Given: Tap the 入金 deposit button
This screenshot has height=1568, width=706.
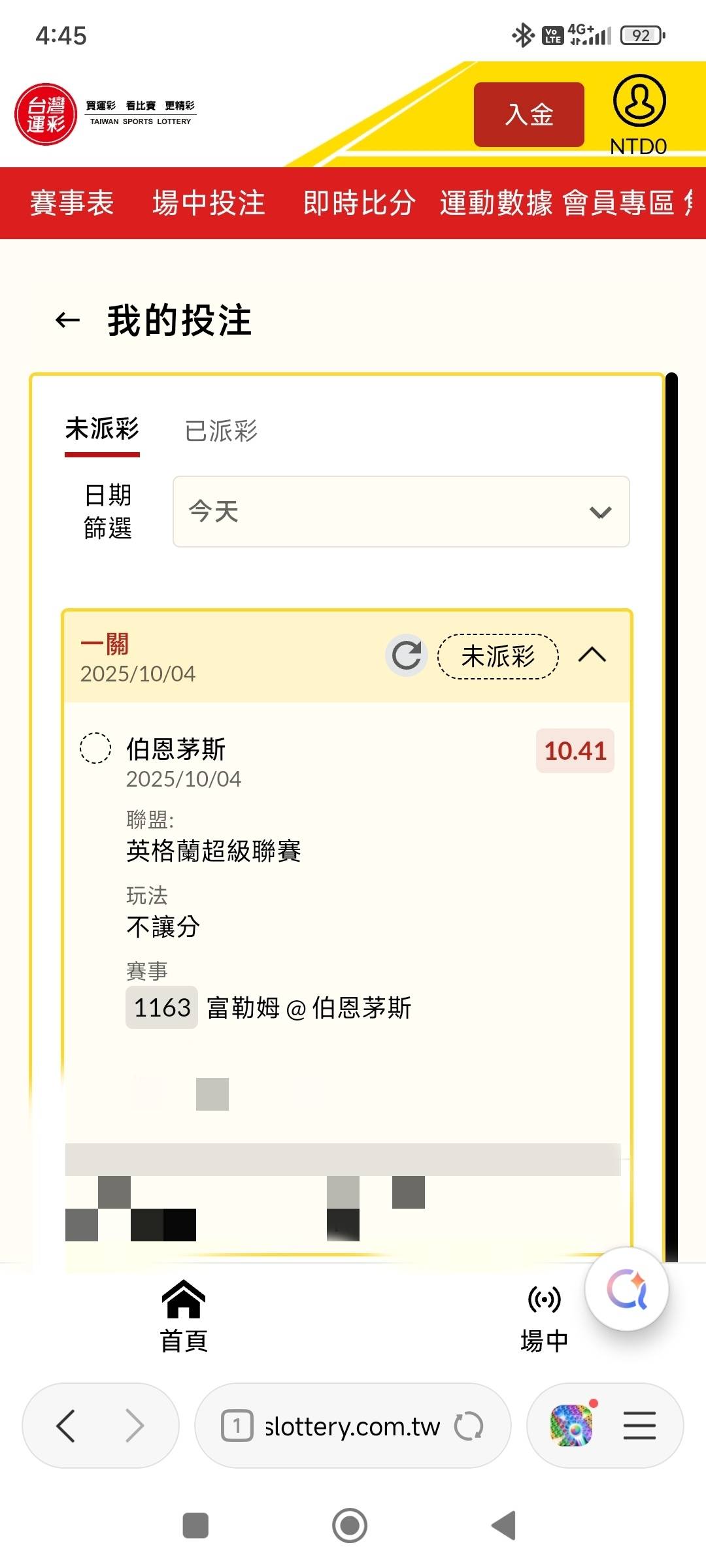Looking at the screenshot, I should [529, 115].
